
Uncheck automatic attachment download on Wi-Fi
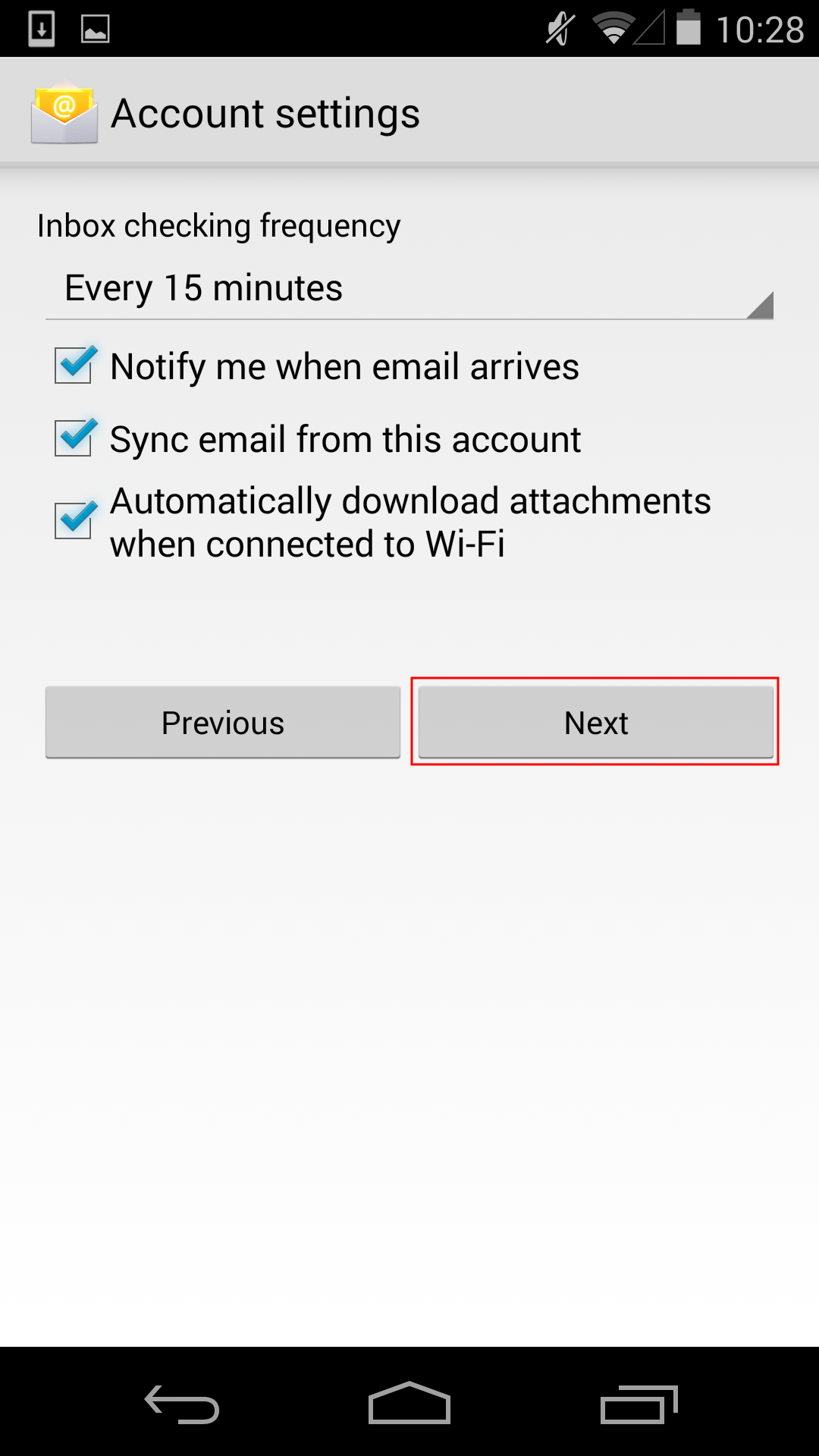click(x=74, y=521)
